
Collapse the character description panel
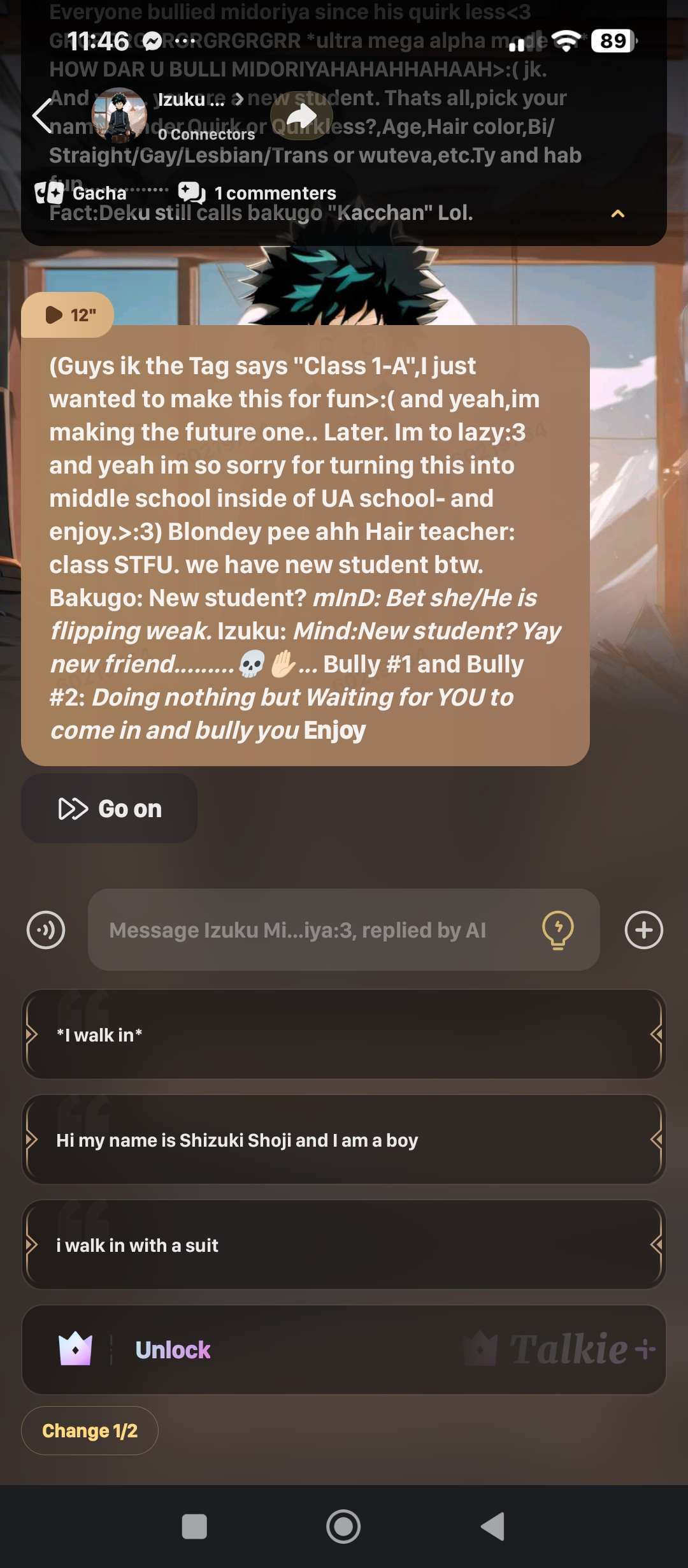click(617, 214)
